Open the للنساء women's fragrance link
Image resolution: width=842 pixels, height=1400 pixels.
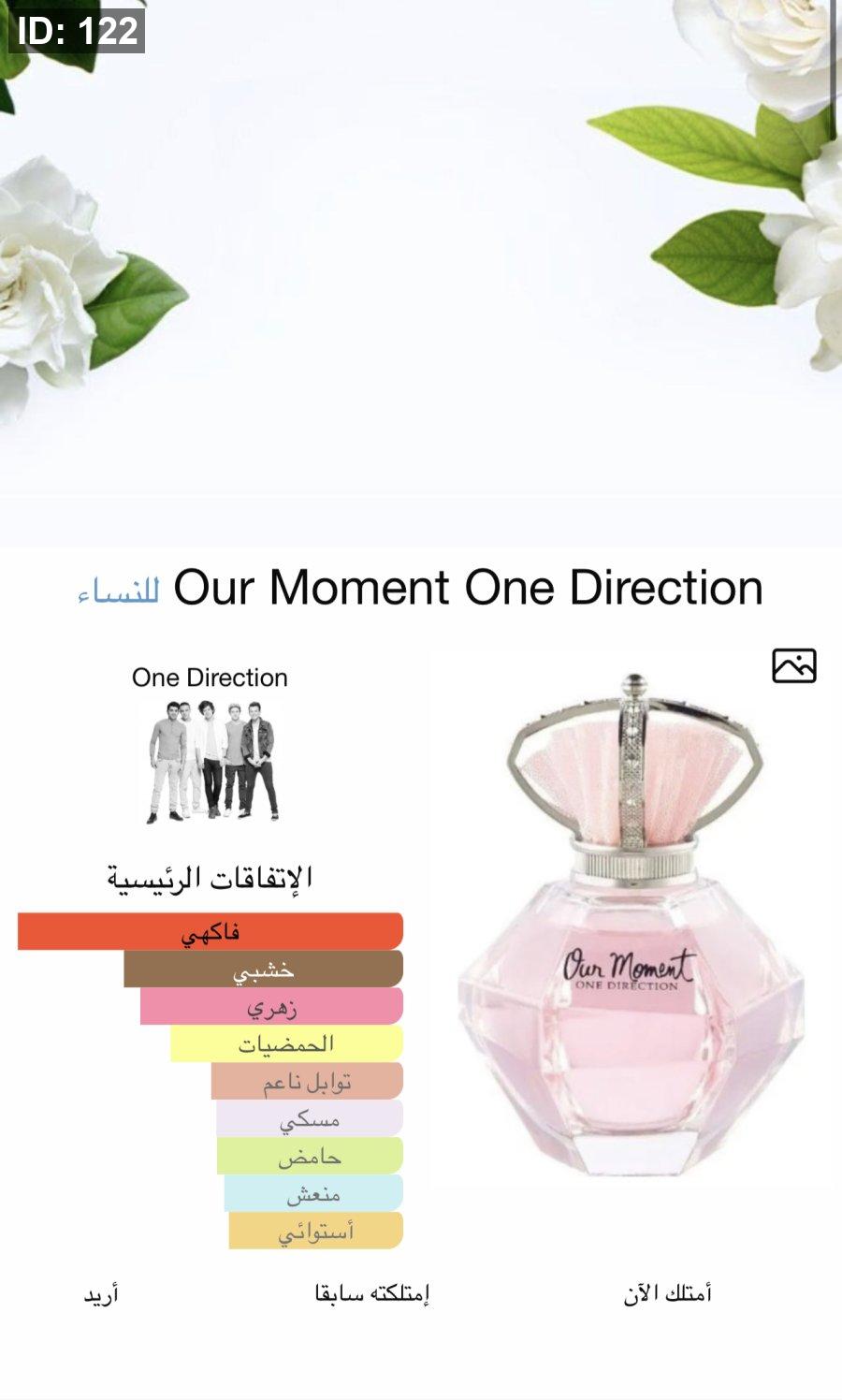click(x=119, y=591)
